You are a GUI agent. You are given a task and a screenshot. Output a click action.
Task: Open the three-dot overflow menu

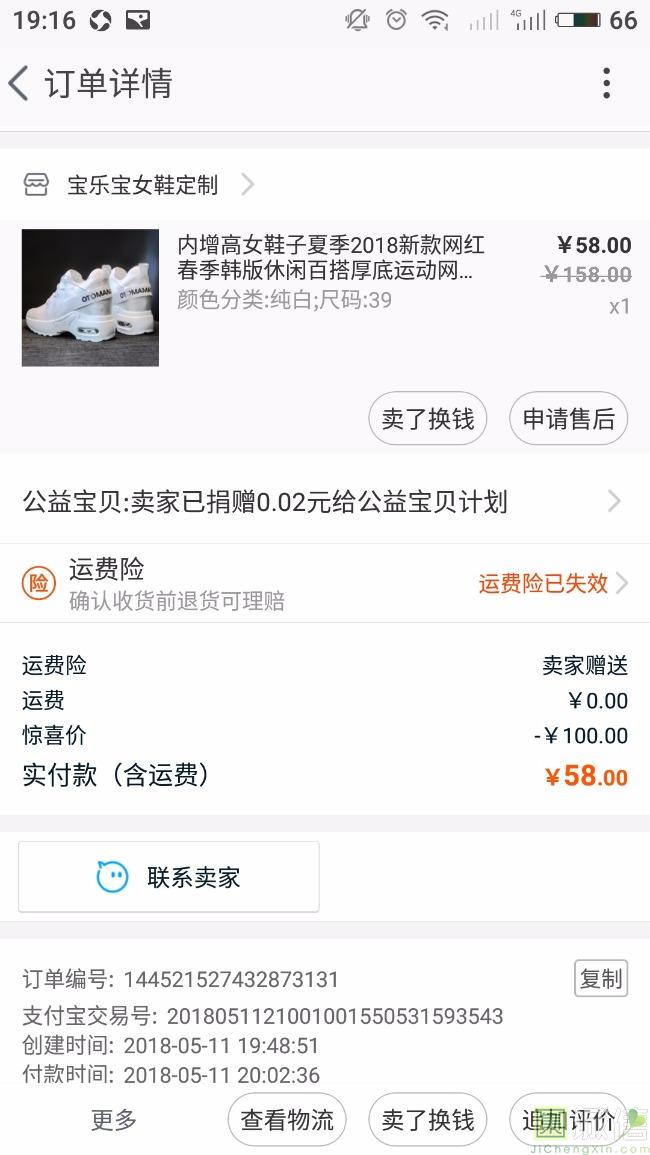click(606, 83)
